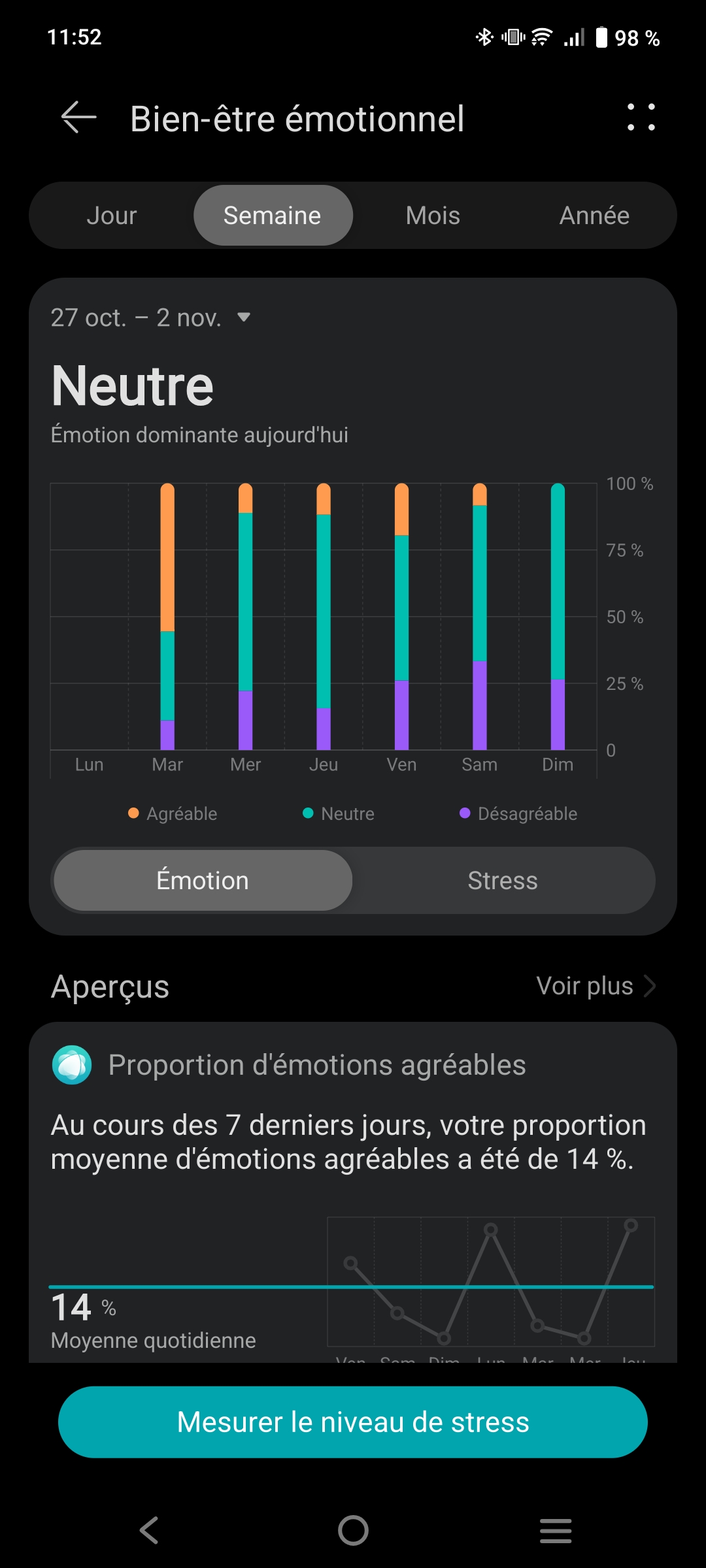Switch to the Jour tab
The image size is (706, 1568).
[112, 216]
